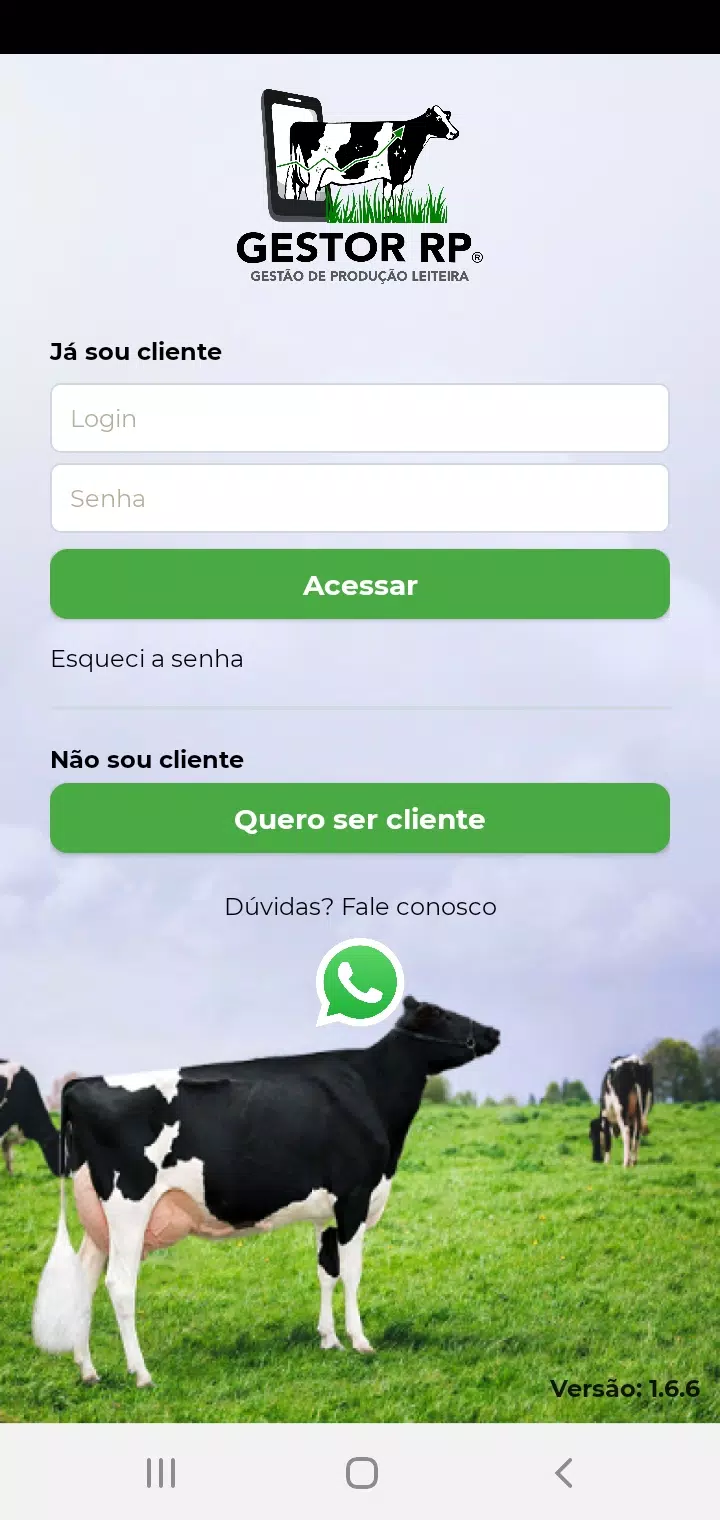The image size is (720, 1520).
Task: Open recent apps from the navigation bar
Action: pos(161,1472)
